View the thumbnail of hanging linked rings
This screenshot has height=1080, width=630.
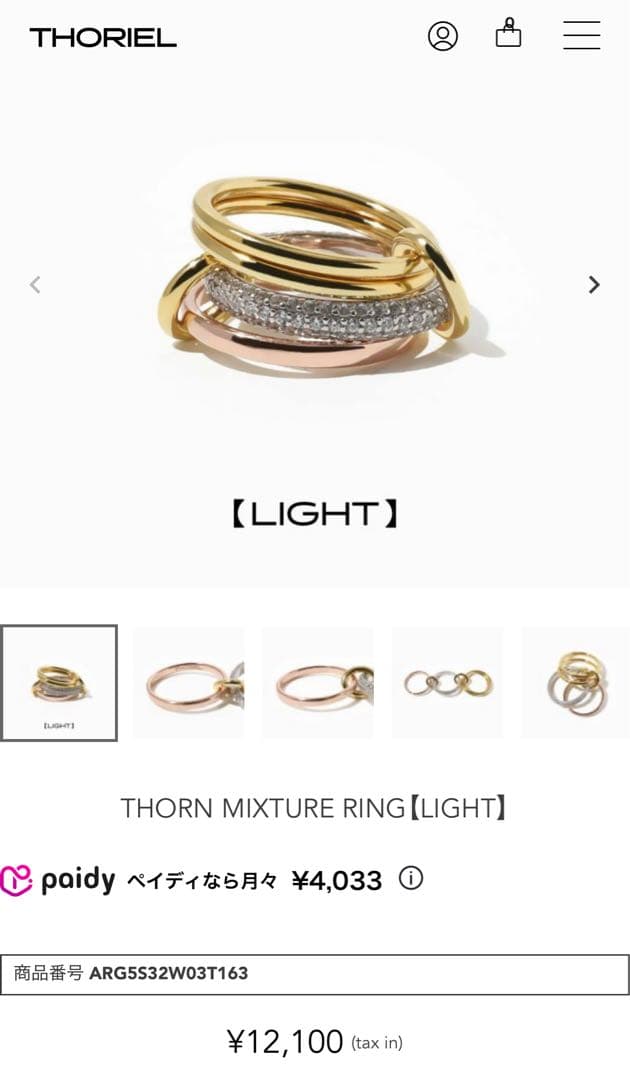[x=575, y=683]
